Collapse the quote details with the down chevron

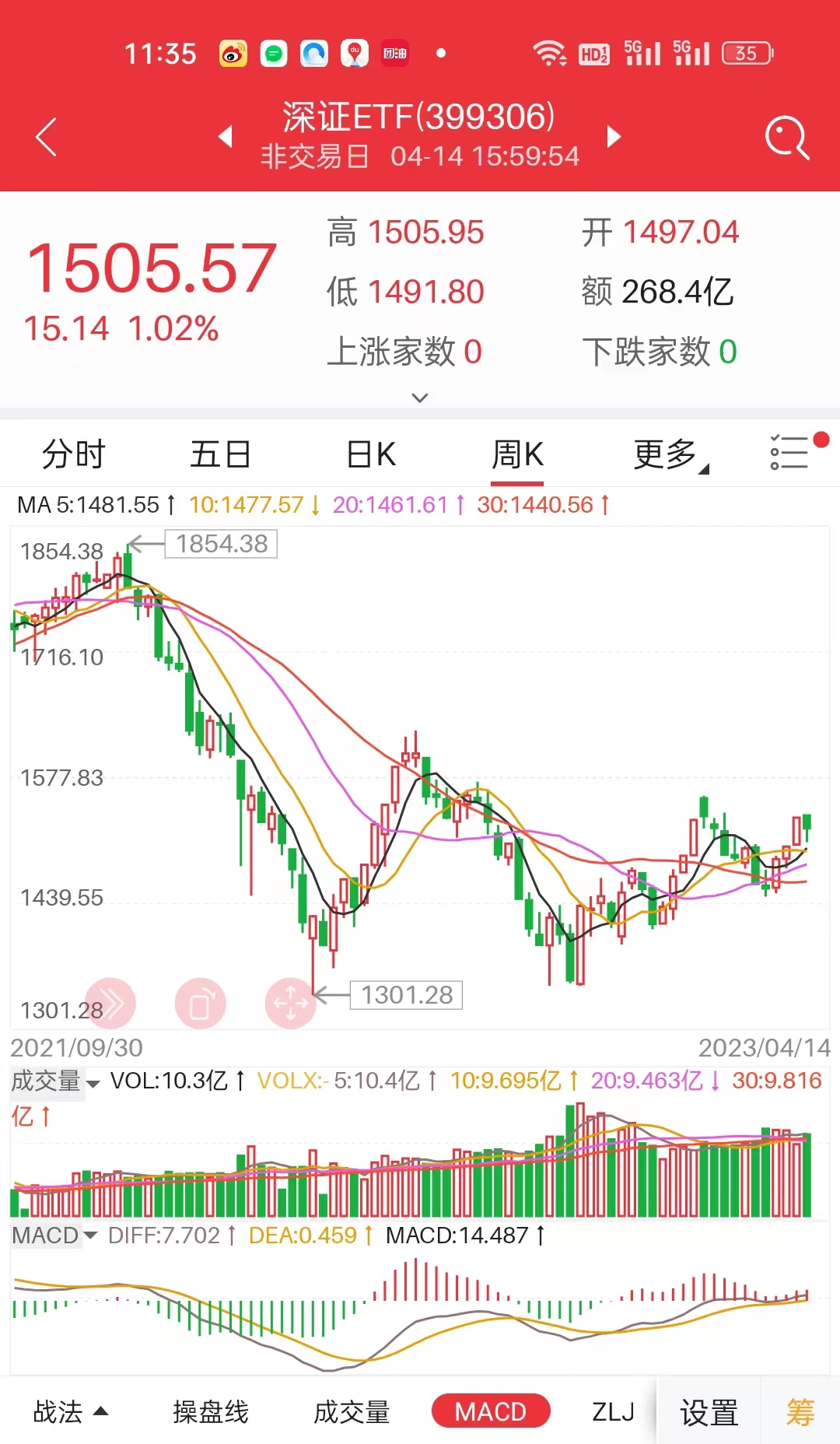(x=419, y=398)
